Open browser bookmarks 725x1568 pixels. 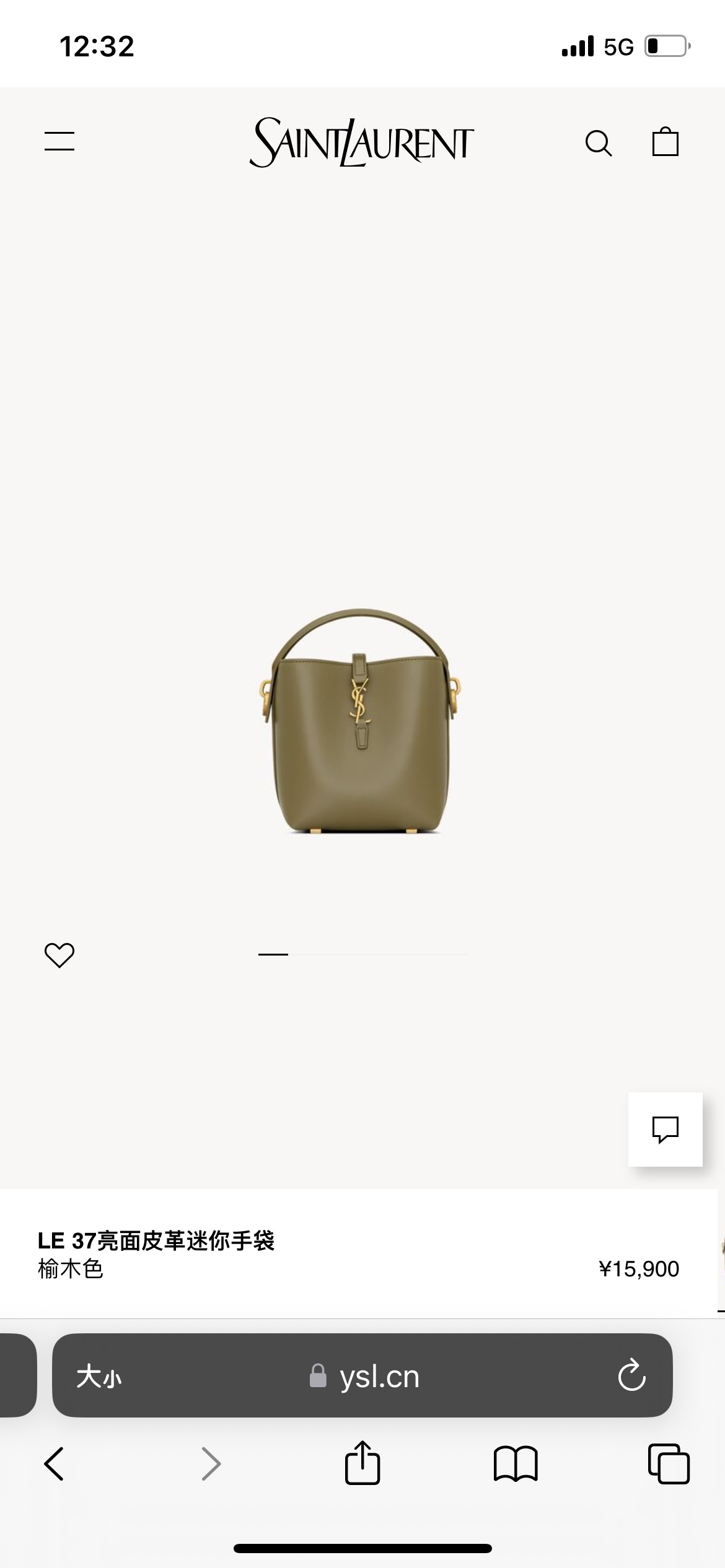tap(516, 1464)
